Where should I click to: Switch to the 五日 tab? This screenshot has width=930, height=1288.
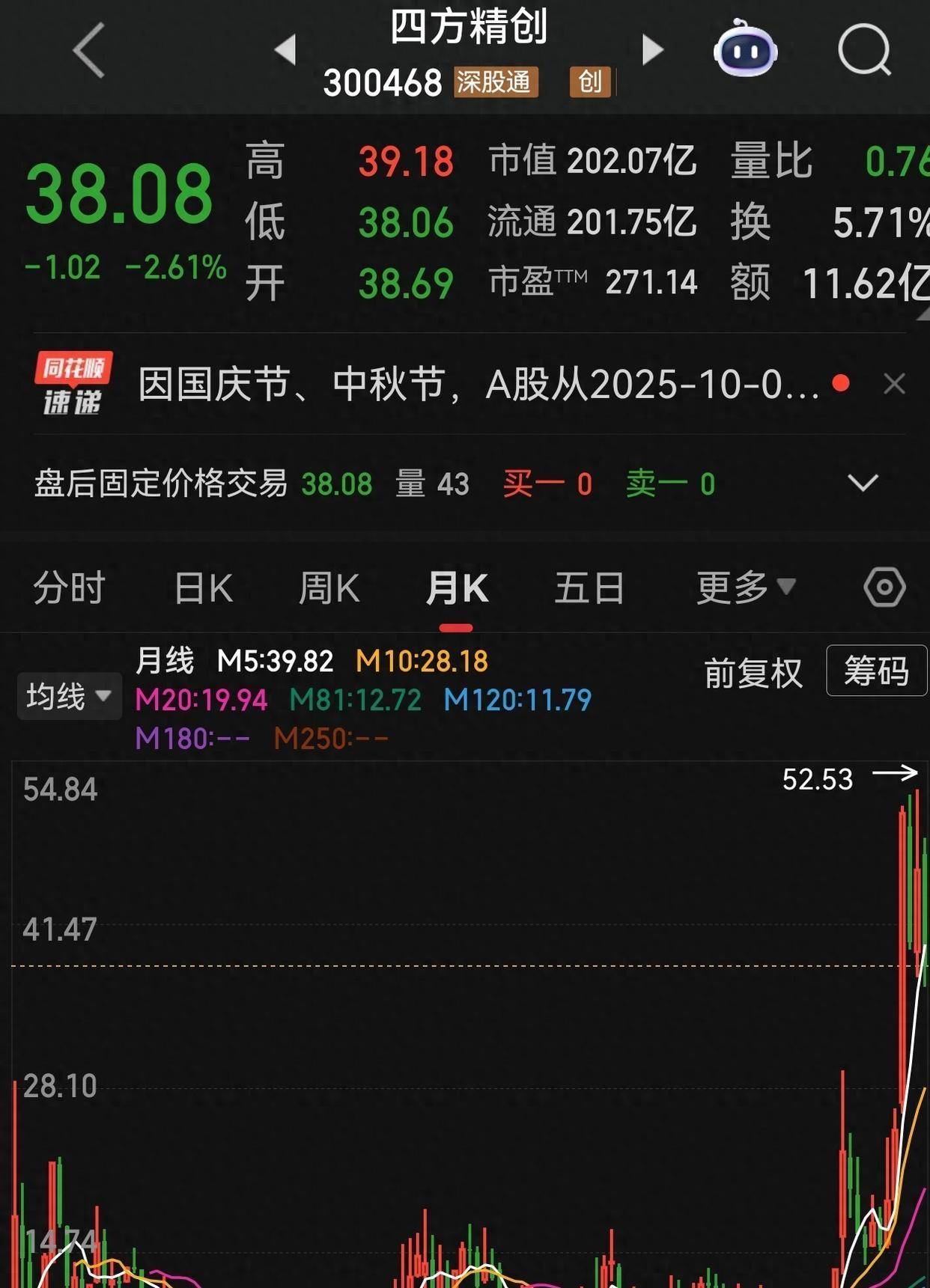589,587
